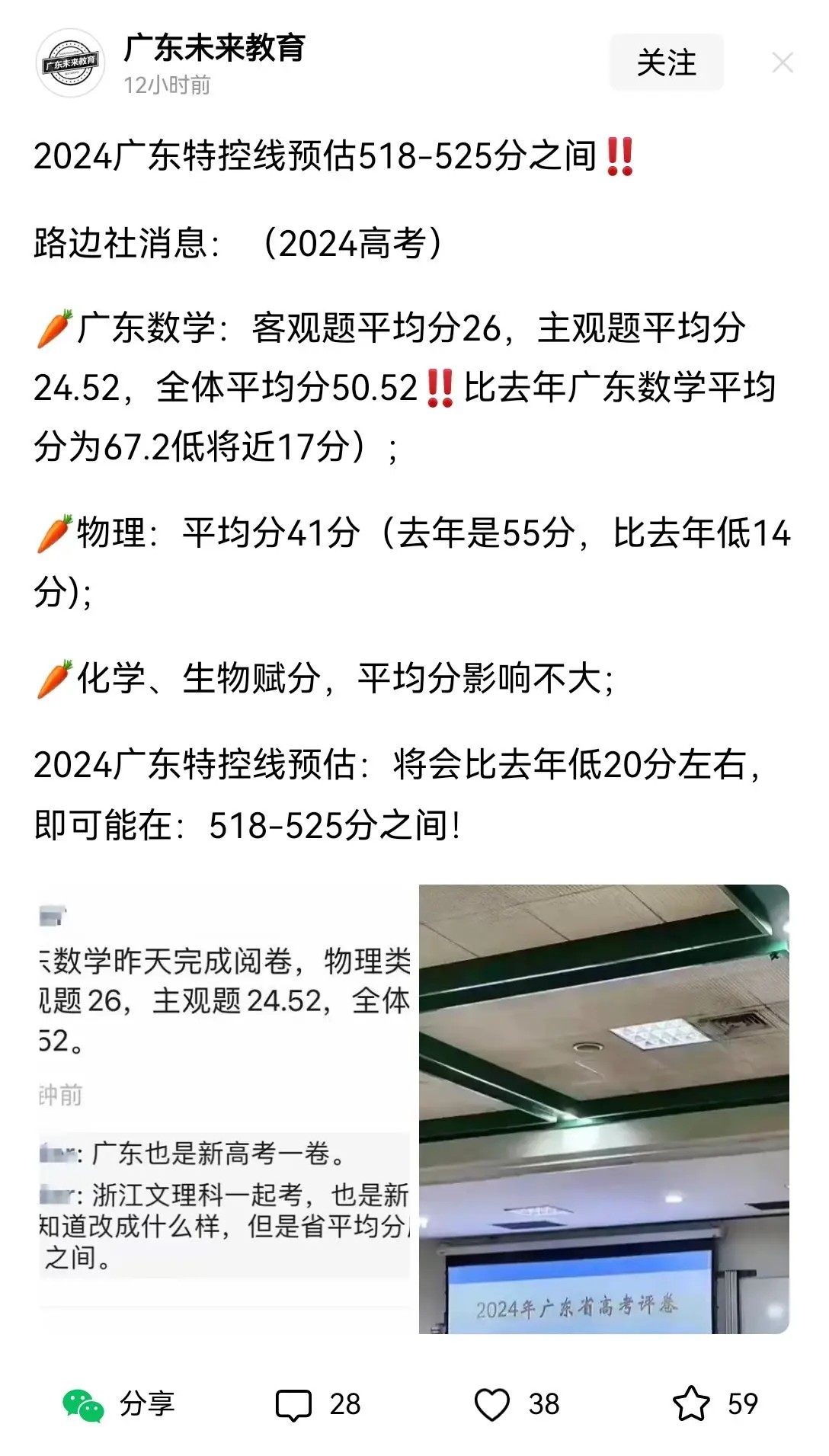The height and width of the screenshot is (1456, 829).
Task: Follow 广东未来教育 with 关注 button
Action: tap(666, 62)
